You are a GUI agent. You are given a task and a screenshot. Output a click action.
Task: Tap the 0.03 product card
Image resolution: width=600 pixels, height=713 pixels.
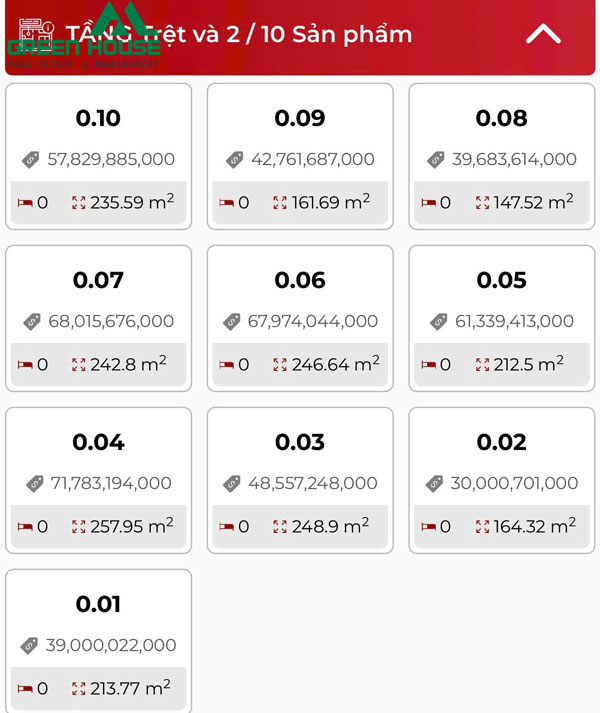click(x=300, y=479)
